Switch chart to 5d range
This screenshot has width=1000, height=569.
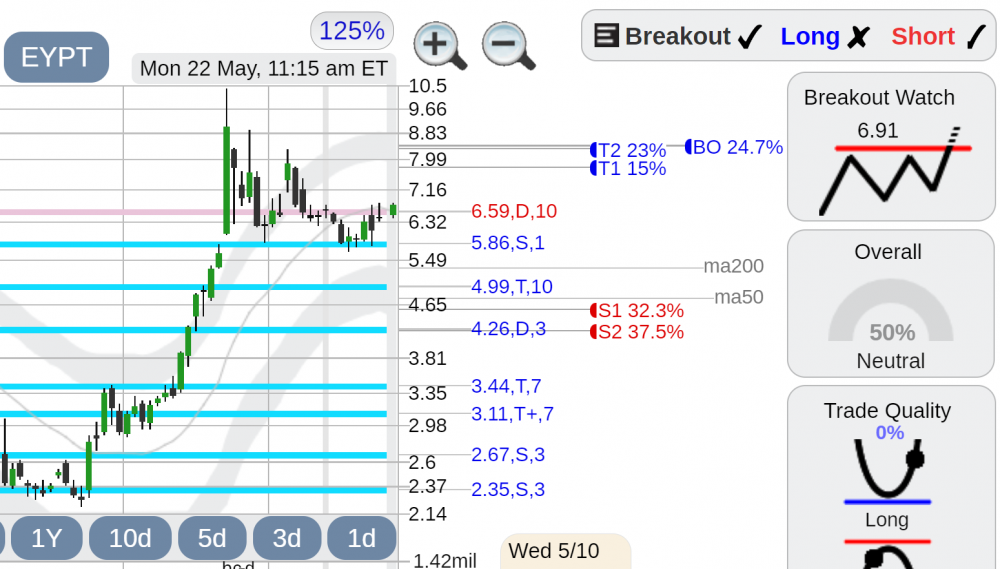[212, 539]
